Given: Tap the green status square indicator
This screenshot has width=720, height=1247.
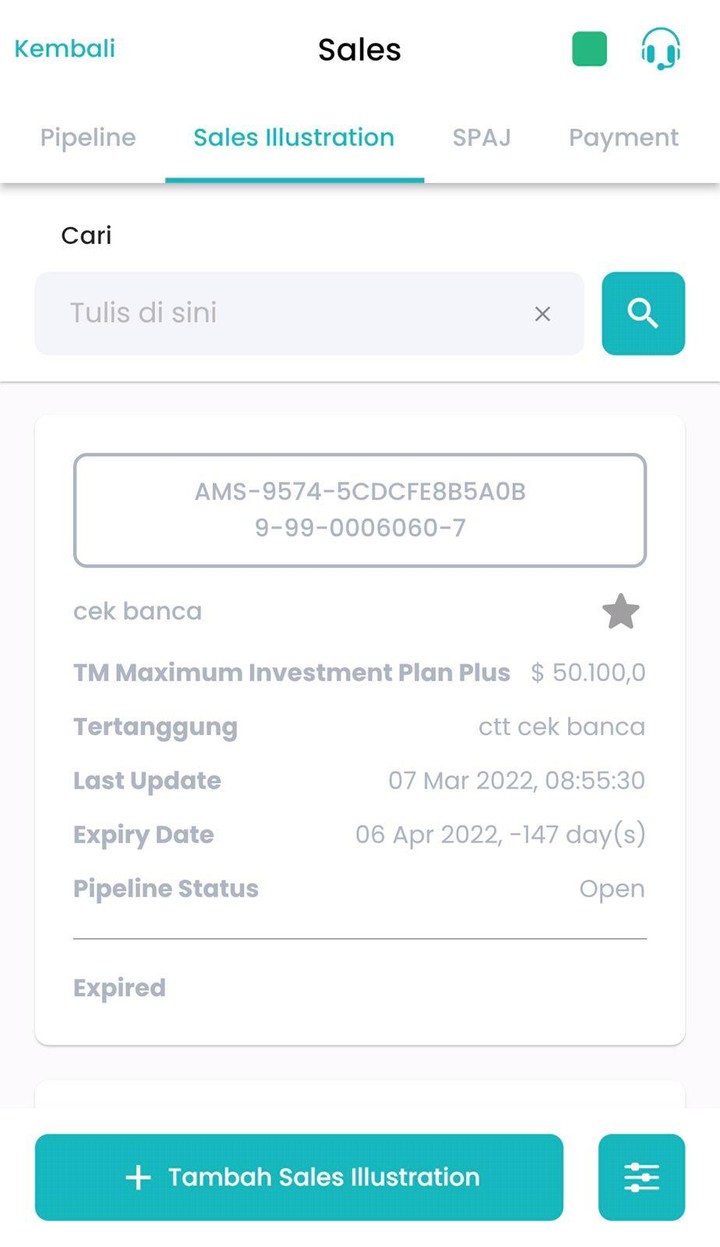Looking at the screenshot, I should point(589,48).
